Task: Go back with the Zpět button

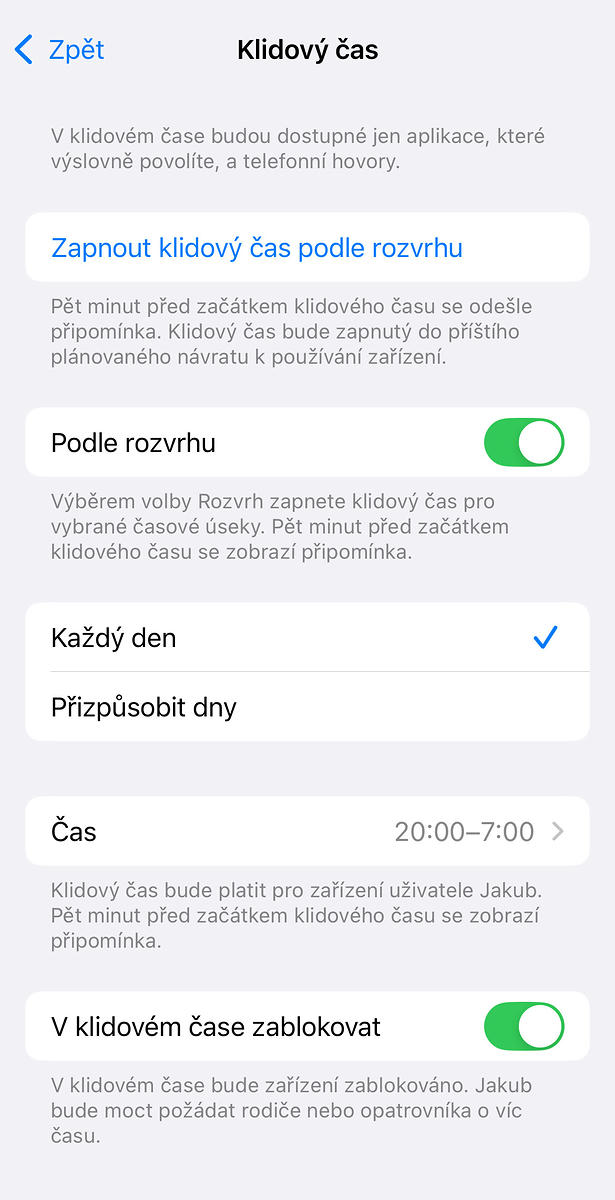Action: click(x=60, y=49)
